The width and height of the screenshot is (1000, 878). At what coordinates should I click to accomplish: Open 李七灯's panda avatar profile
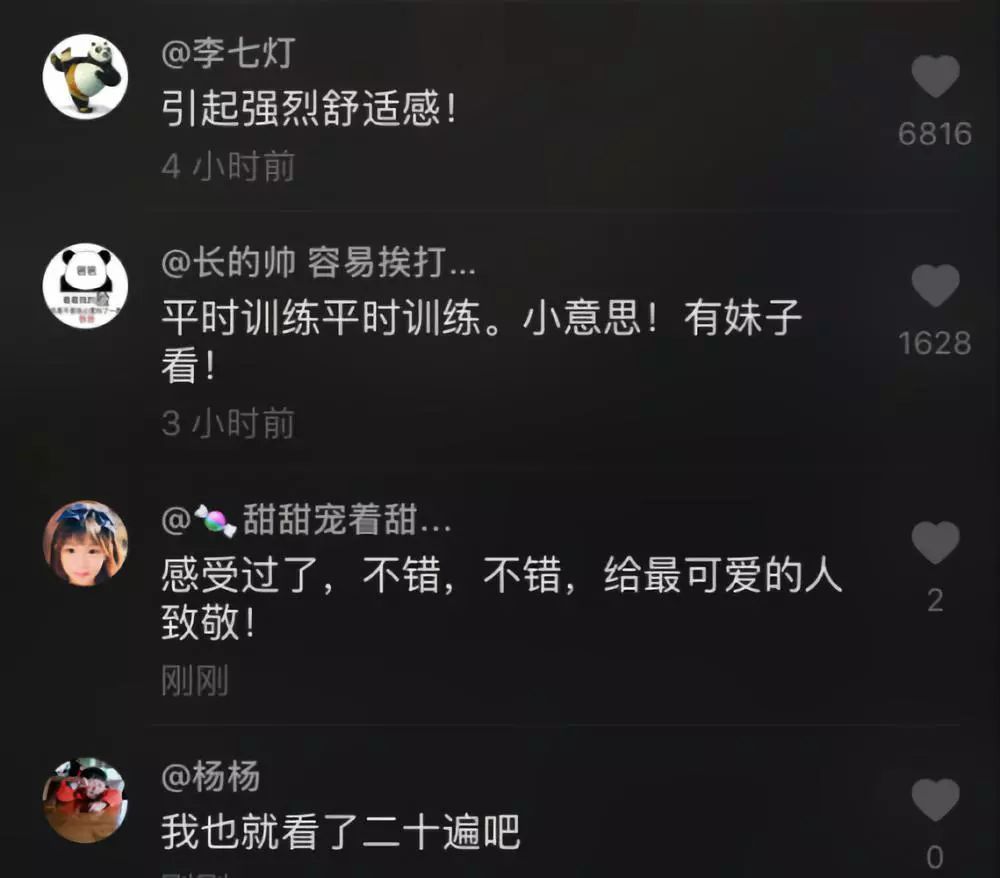(85, 77)
